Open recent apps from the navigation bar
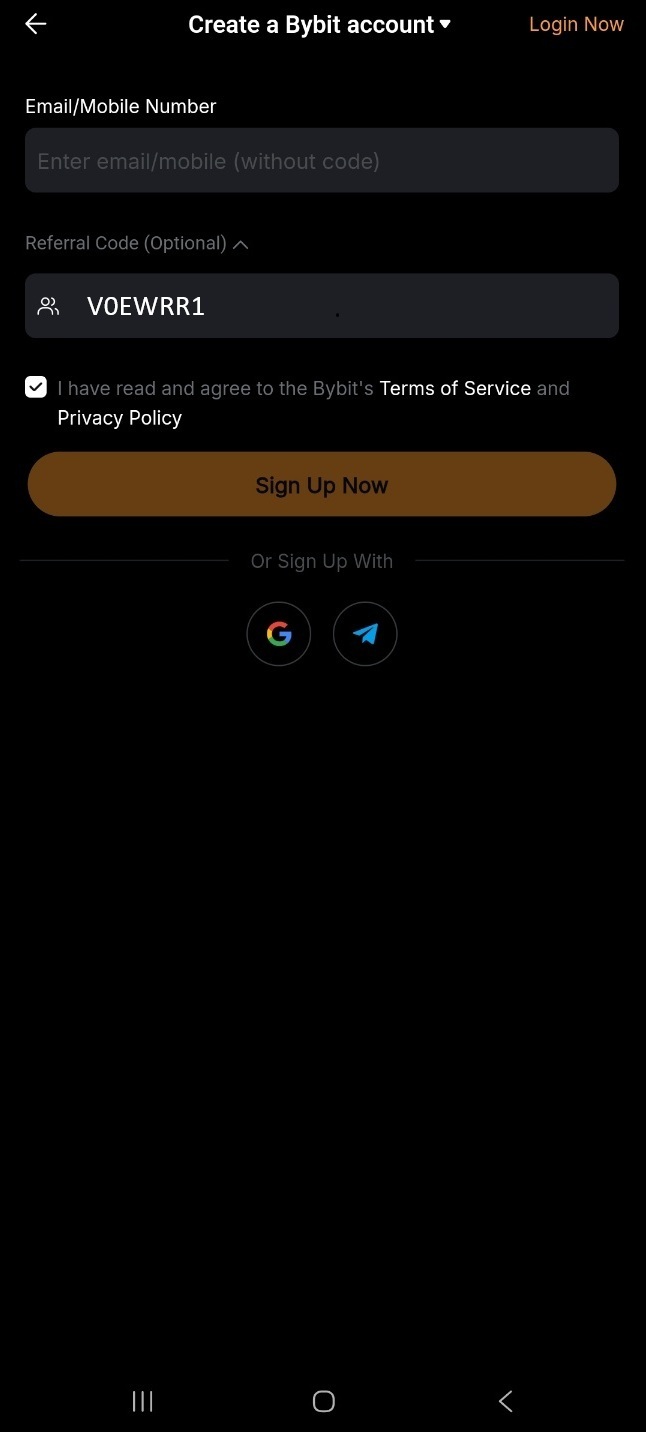Viewport: 646px width, 1432px height. [x=143, y=1401]
